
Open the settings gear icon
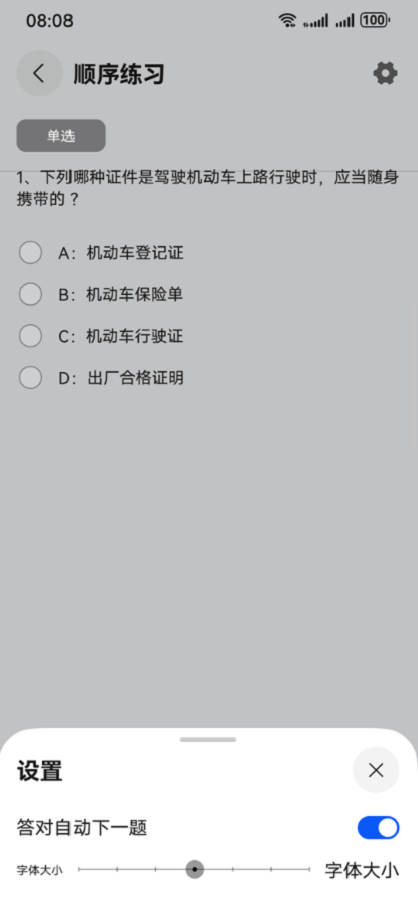(x=385, y=74)
